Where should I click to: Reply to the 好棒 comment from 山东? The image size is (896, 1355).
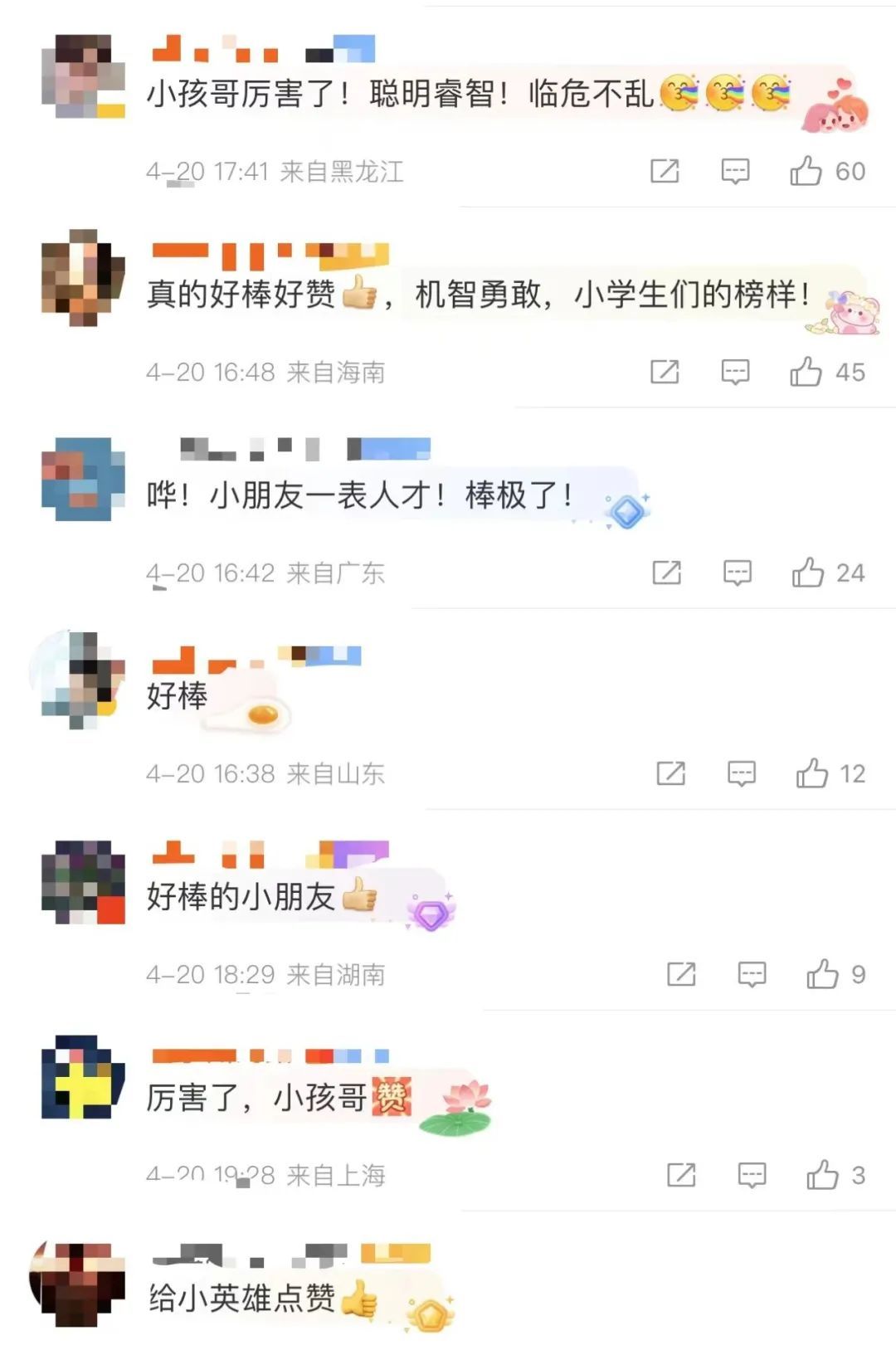[742, 774]
